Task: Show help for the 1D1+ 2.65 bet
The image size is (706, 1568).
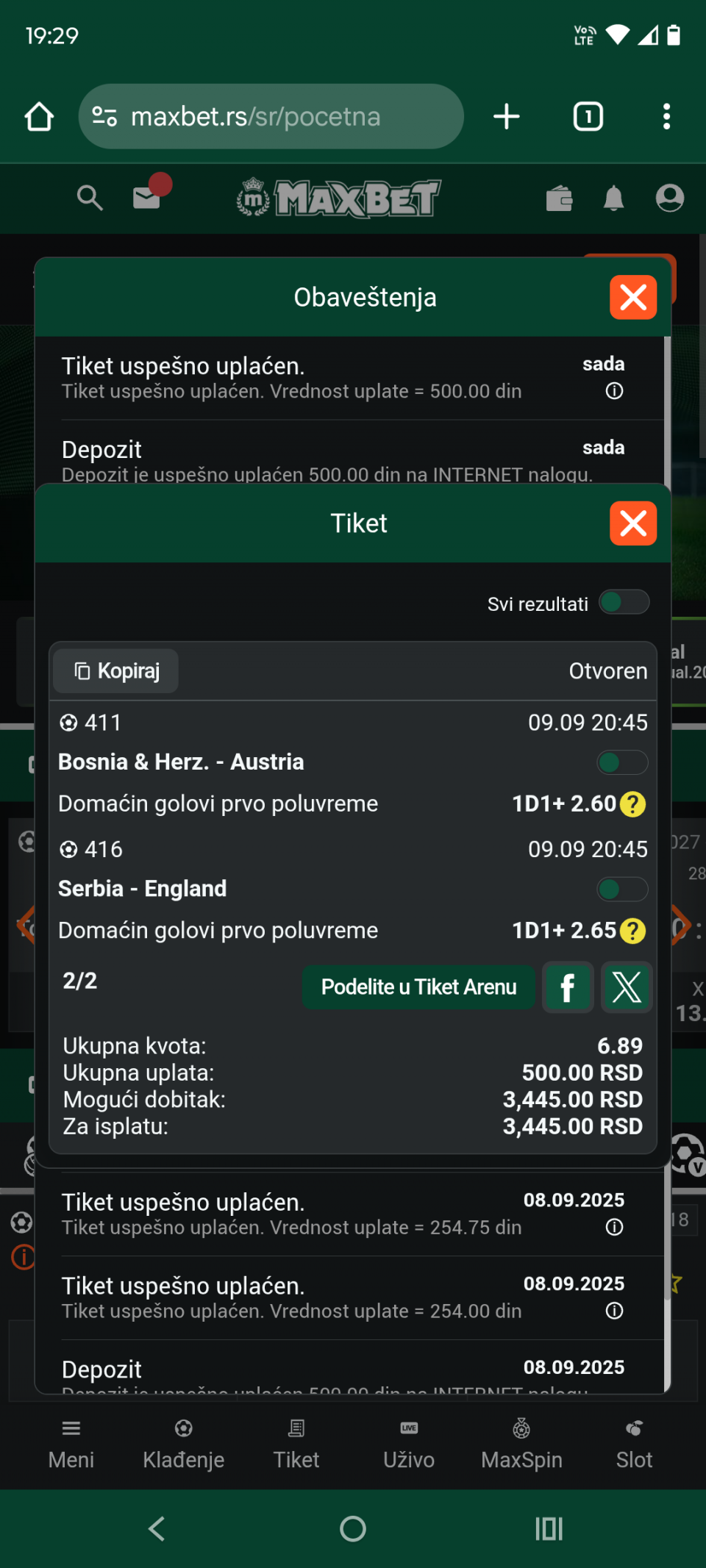Action: (x=632, y=931)
